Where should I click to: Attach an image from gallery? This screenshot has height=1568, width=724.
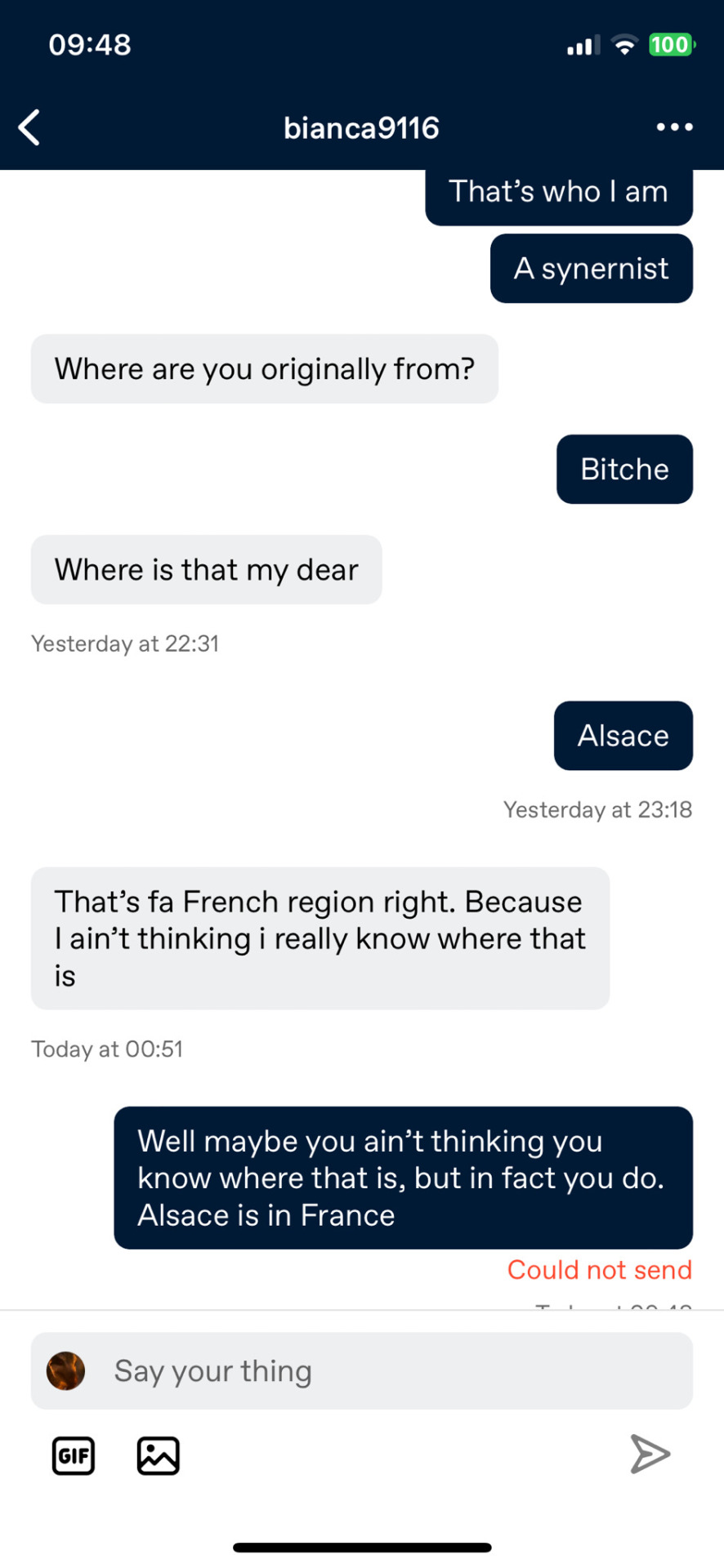point(158,1455)
